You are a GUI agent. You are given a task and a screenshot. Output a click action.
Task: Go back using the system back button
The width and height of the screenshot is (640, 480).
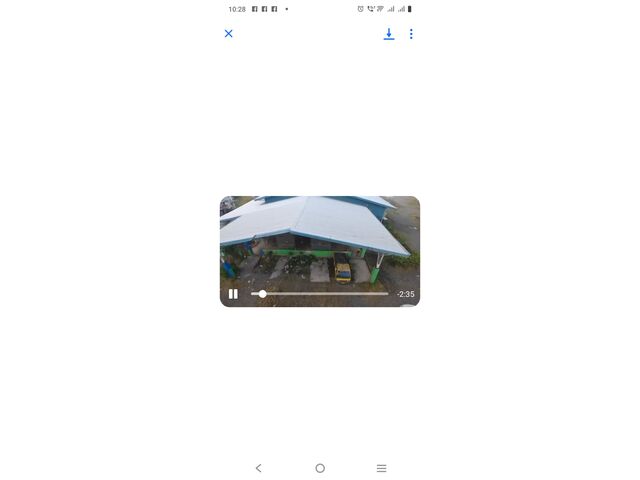coord(258,468)
